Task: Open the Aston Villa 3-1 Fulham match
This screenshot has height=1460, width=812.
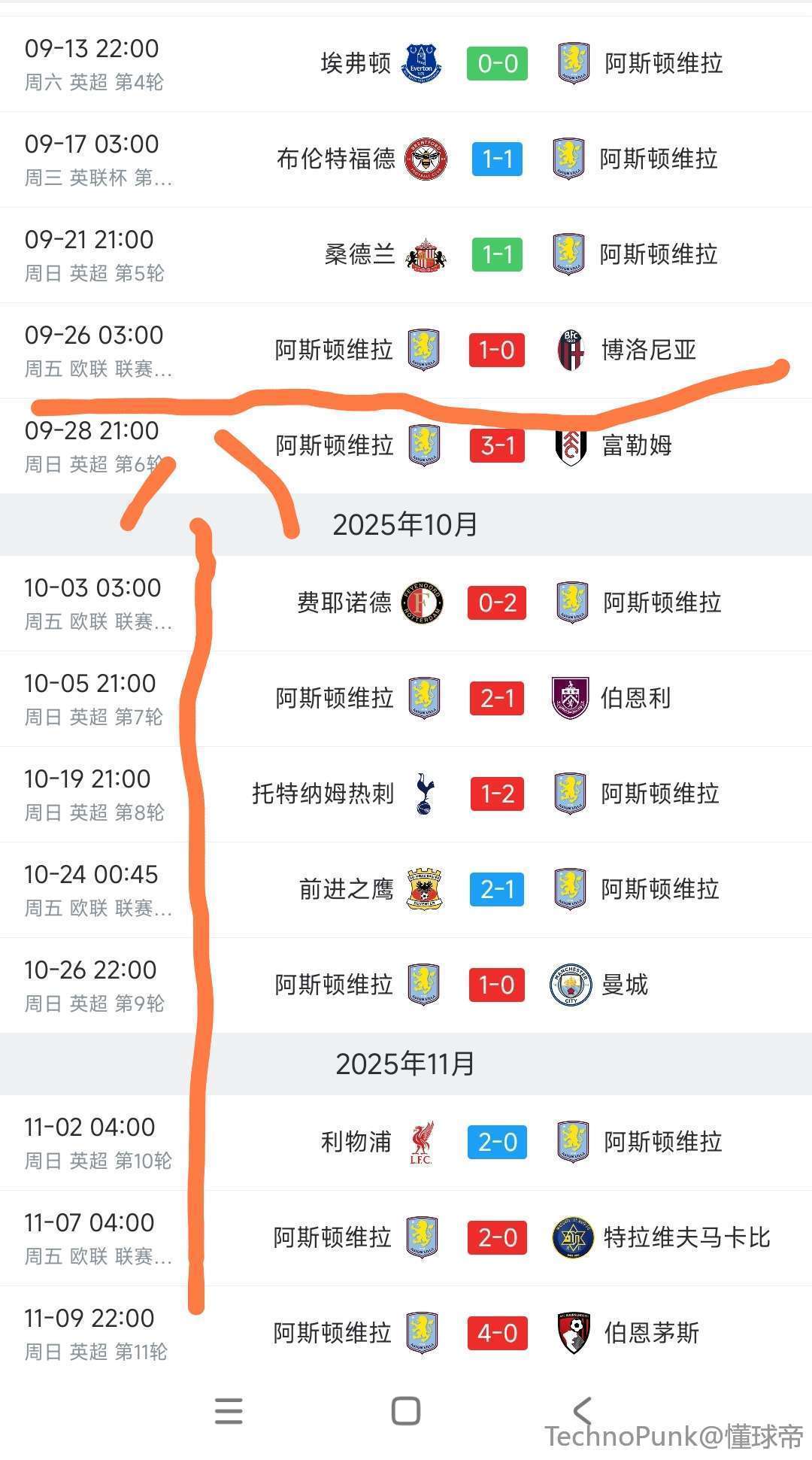Action: (x=496, y=446)
